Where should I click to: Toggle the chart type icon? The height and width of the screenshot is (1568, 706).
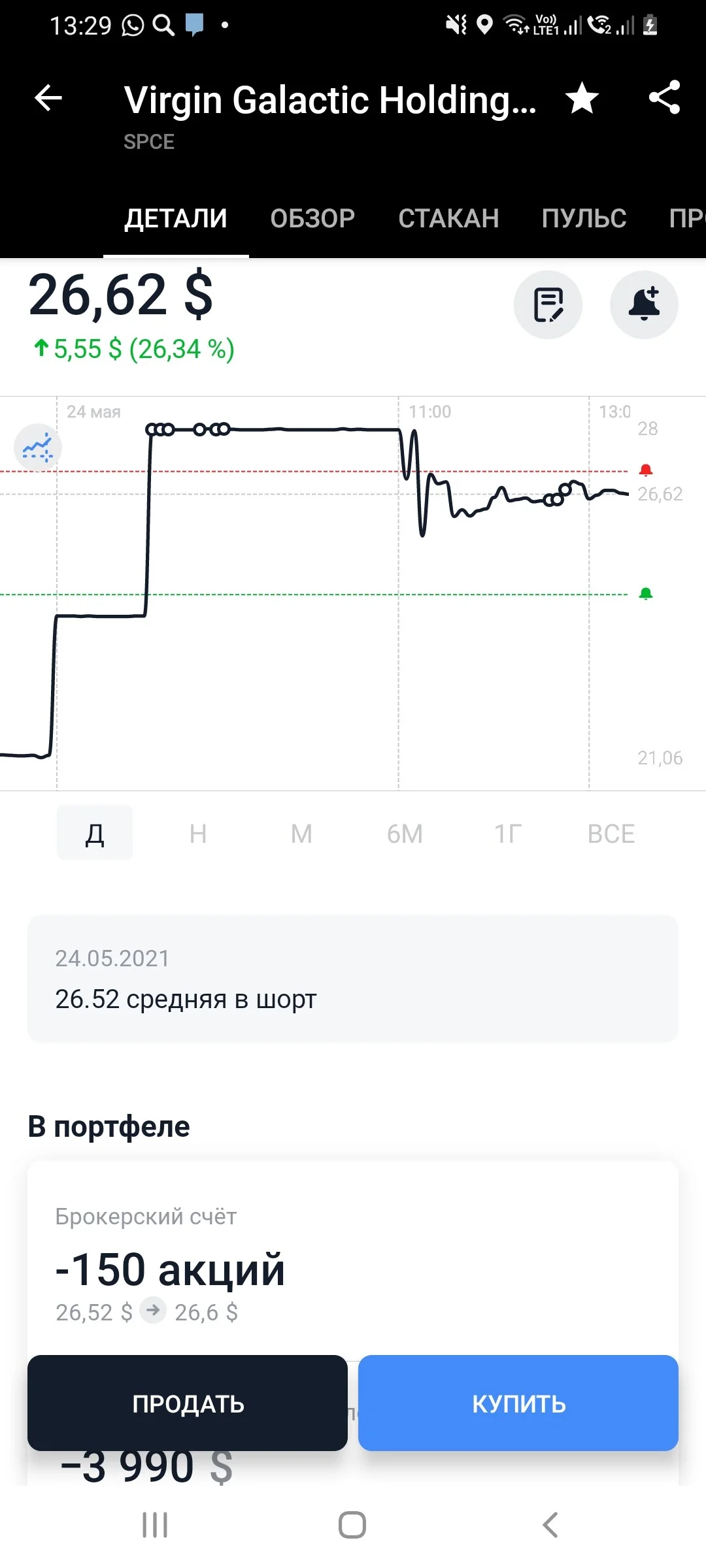tap(38, 448)
